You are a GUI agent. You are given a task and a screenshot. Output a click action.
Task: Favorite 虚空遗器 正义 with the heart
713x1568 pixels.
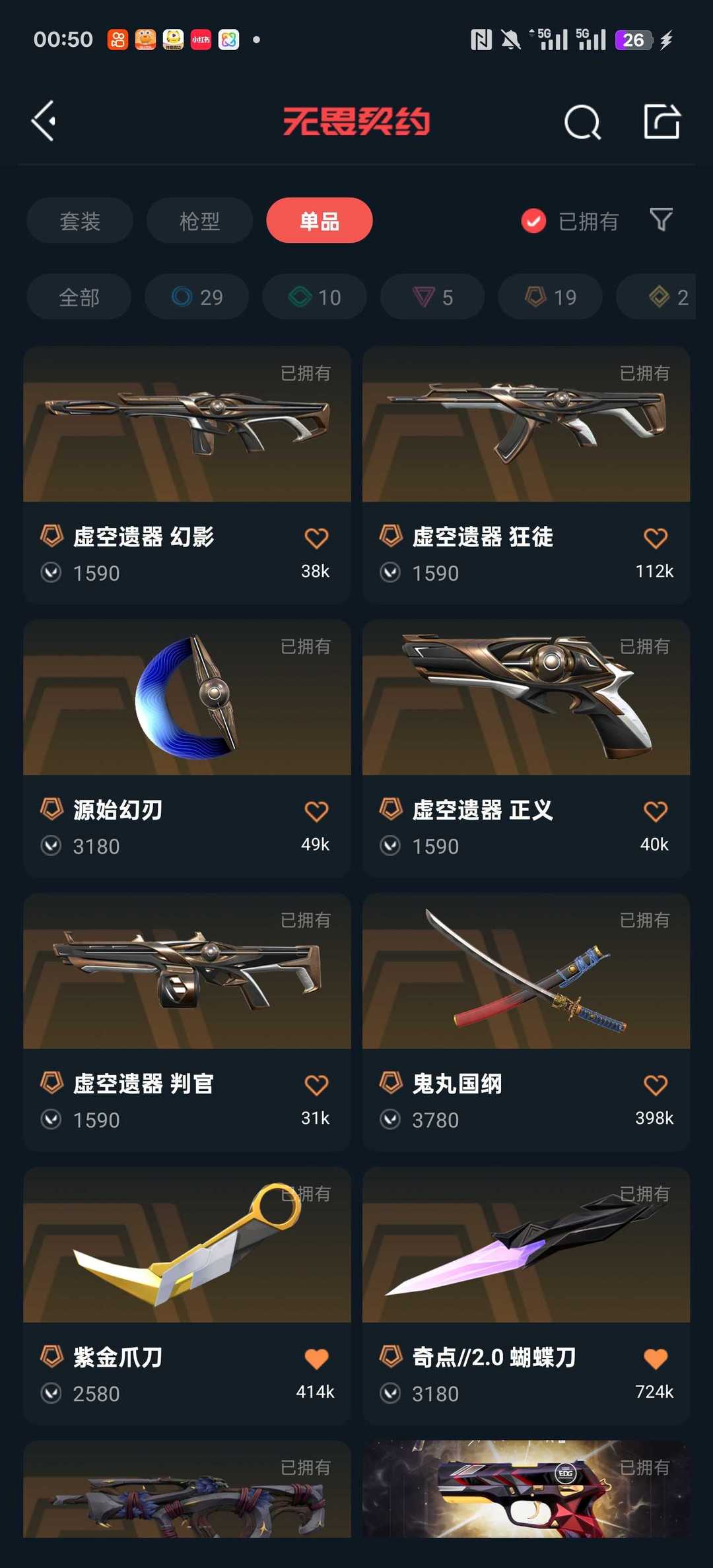pos(656,811)
